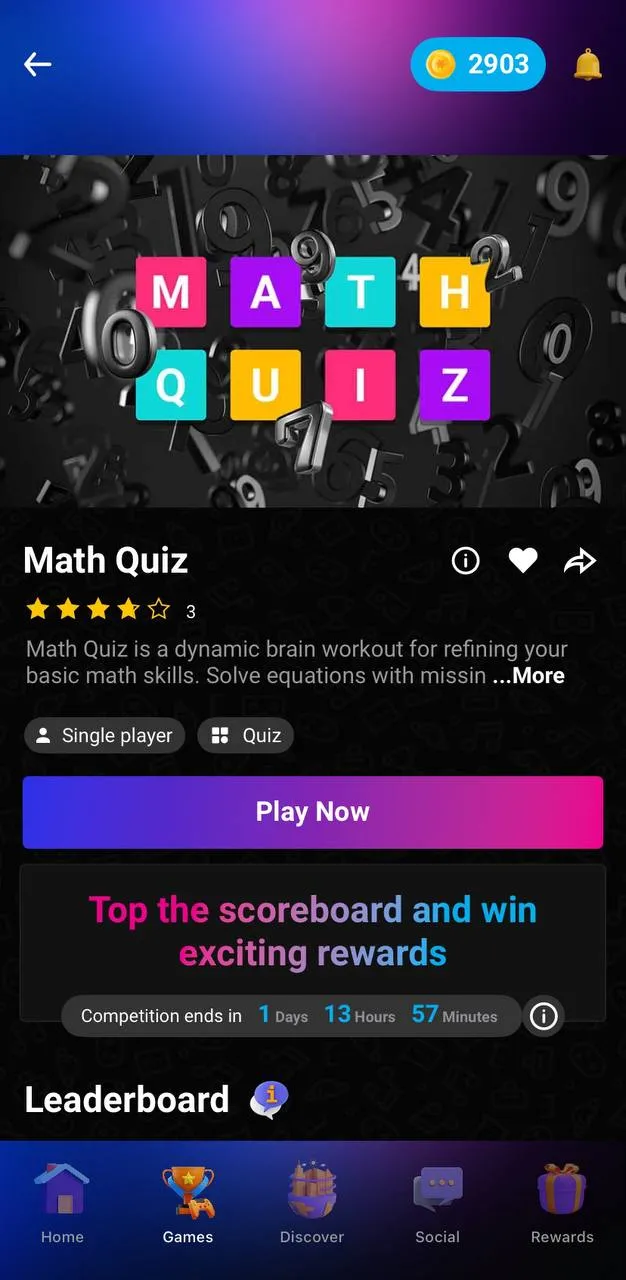
Task: Favorite Math Quiz with the heart
Action: [523, 561]
